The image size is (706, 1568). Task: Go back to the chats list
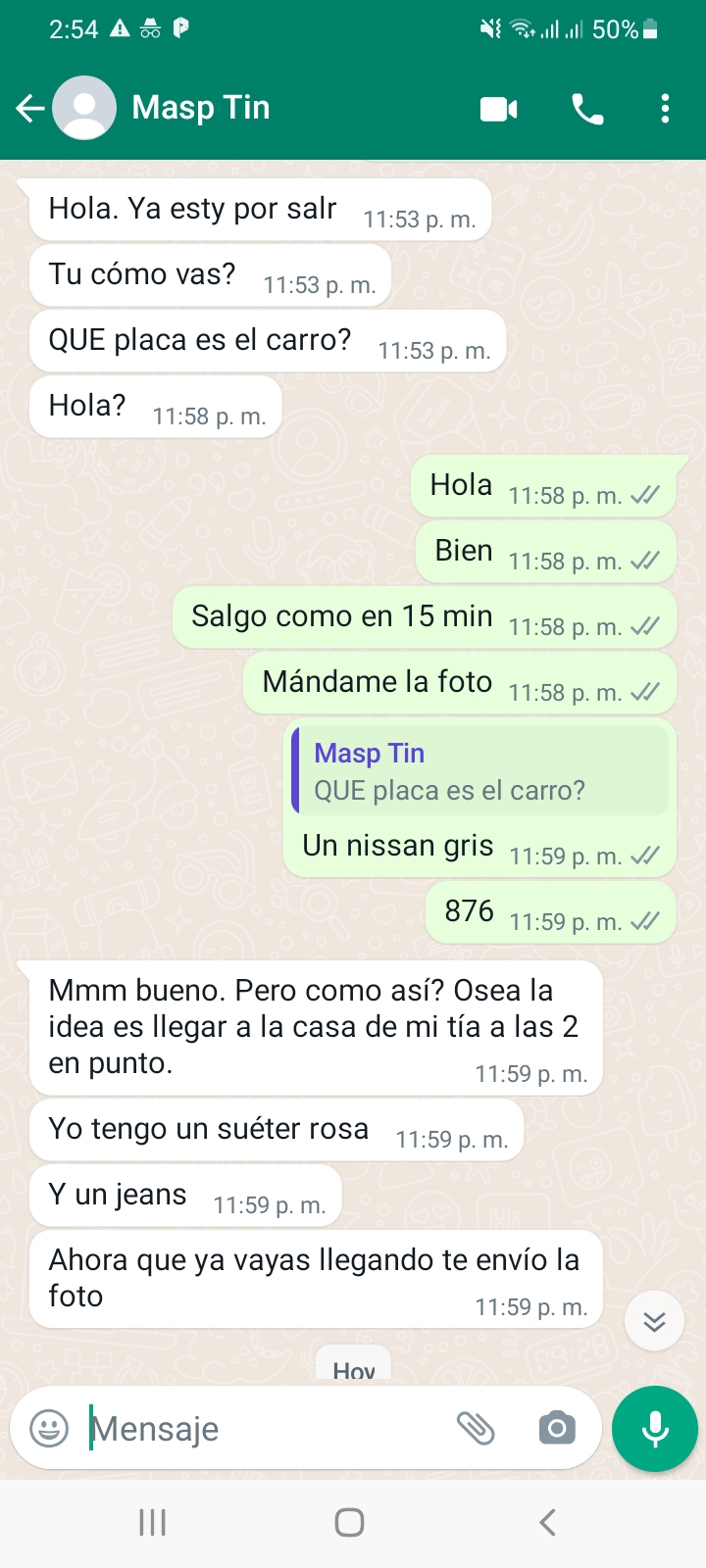click(29, 108)
